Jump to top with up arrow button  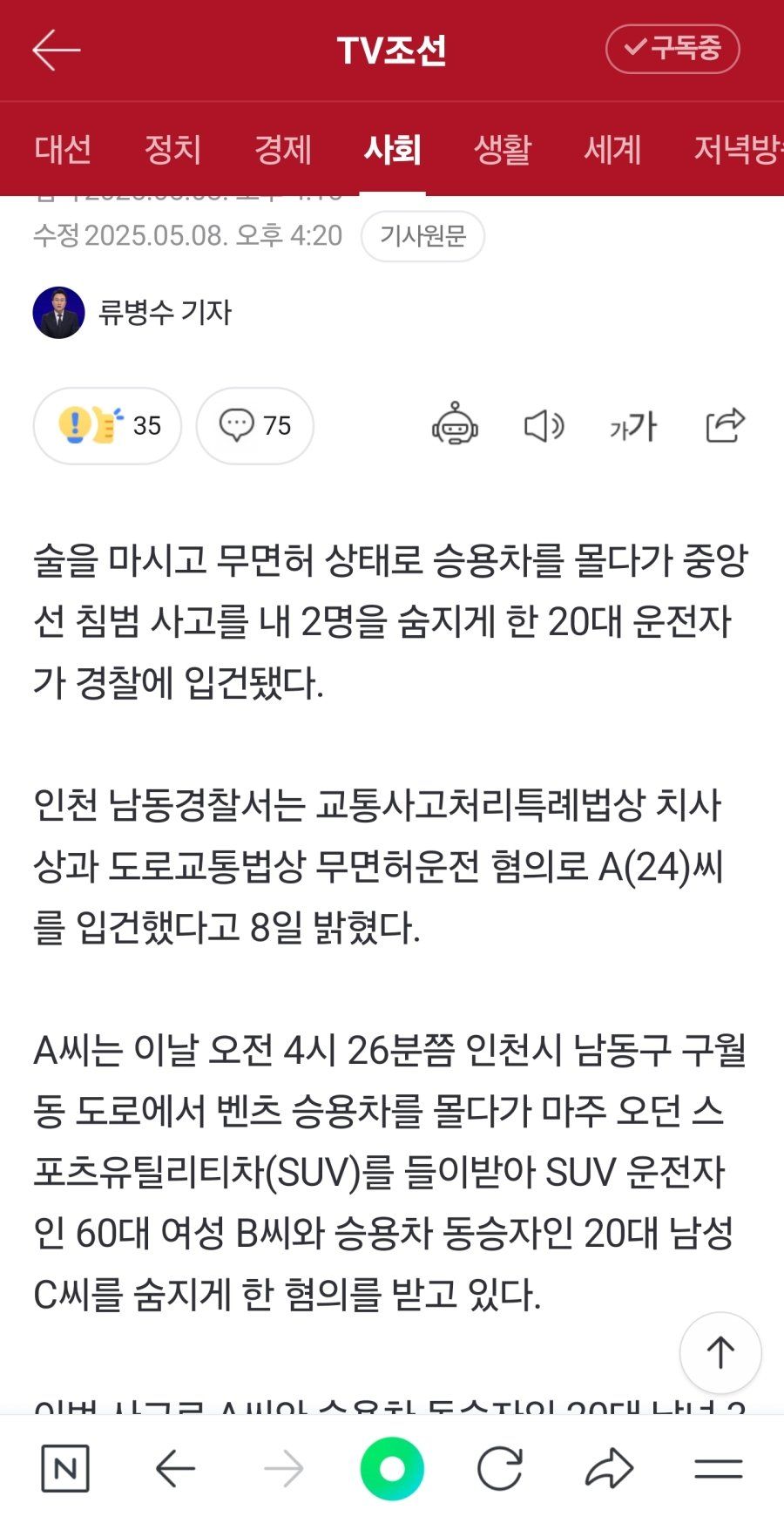click(720, 1353)
